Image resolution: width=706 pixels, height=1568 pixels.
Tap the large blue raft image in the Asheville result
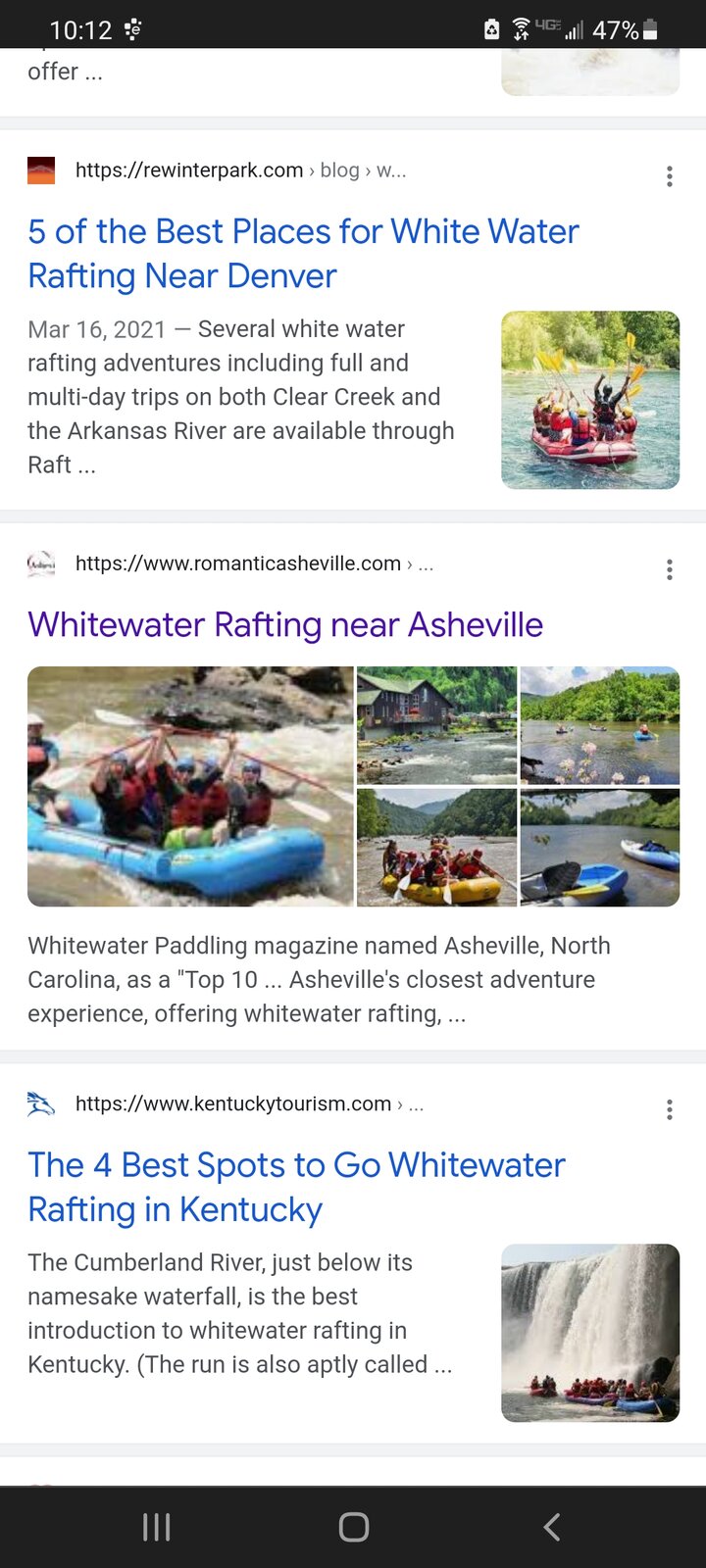coord(190,786)
